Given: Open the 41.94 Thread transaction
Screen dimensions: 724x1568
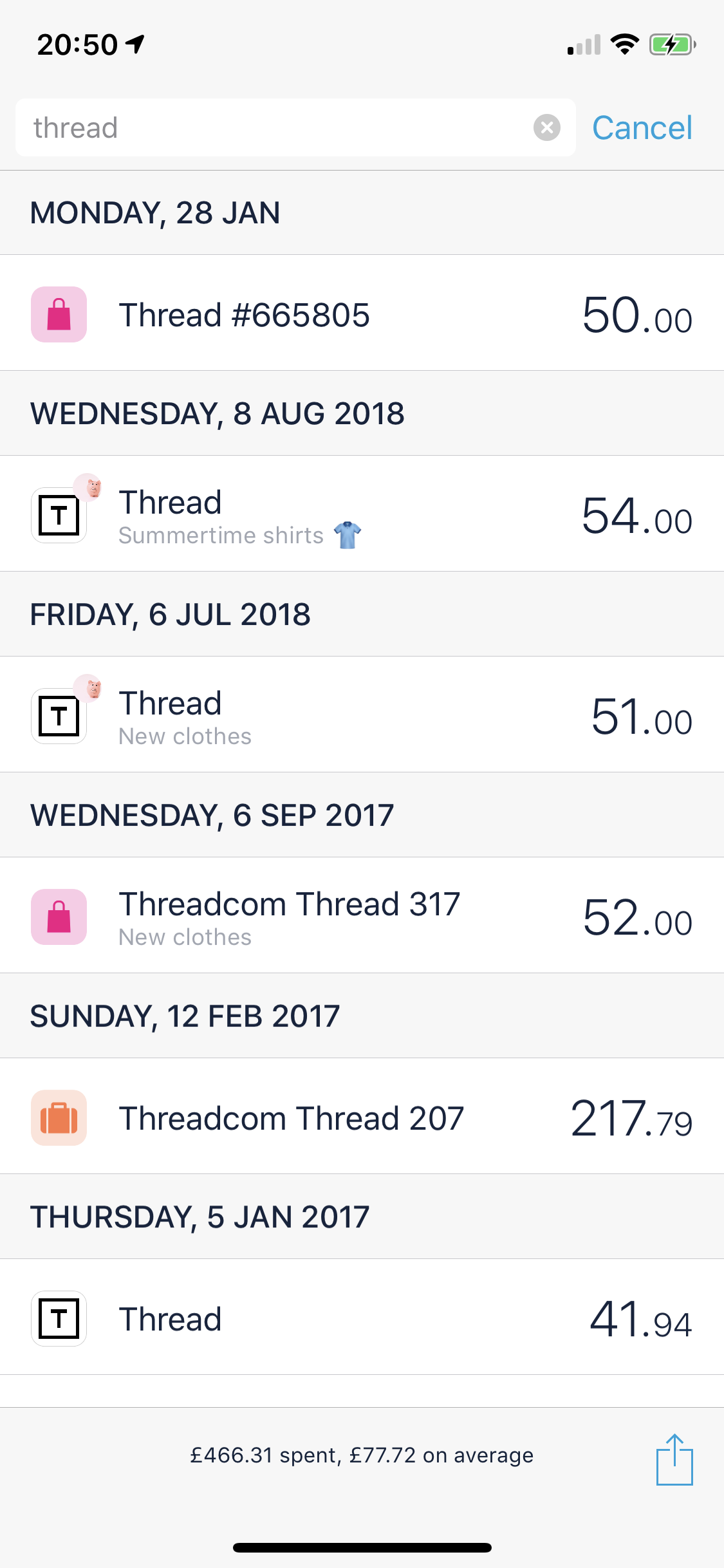Looking at the screenshot, I should click(x=362, y=1318).
